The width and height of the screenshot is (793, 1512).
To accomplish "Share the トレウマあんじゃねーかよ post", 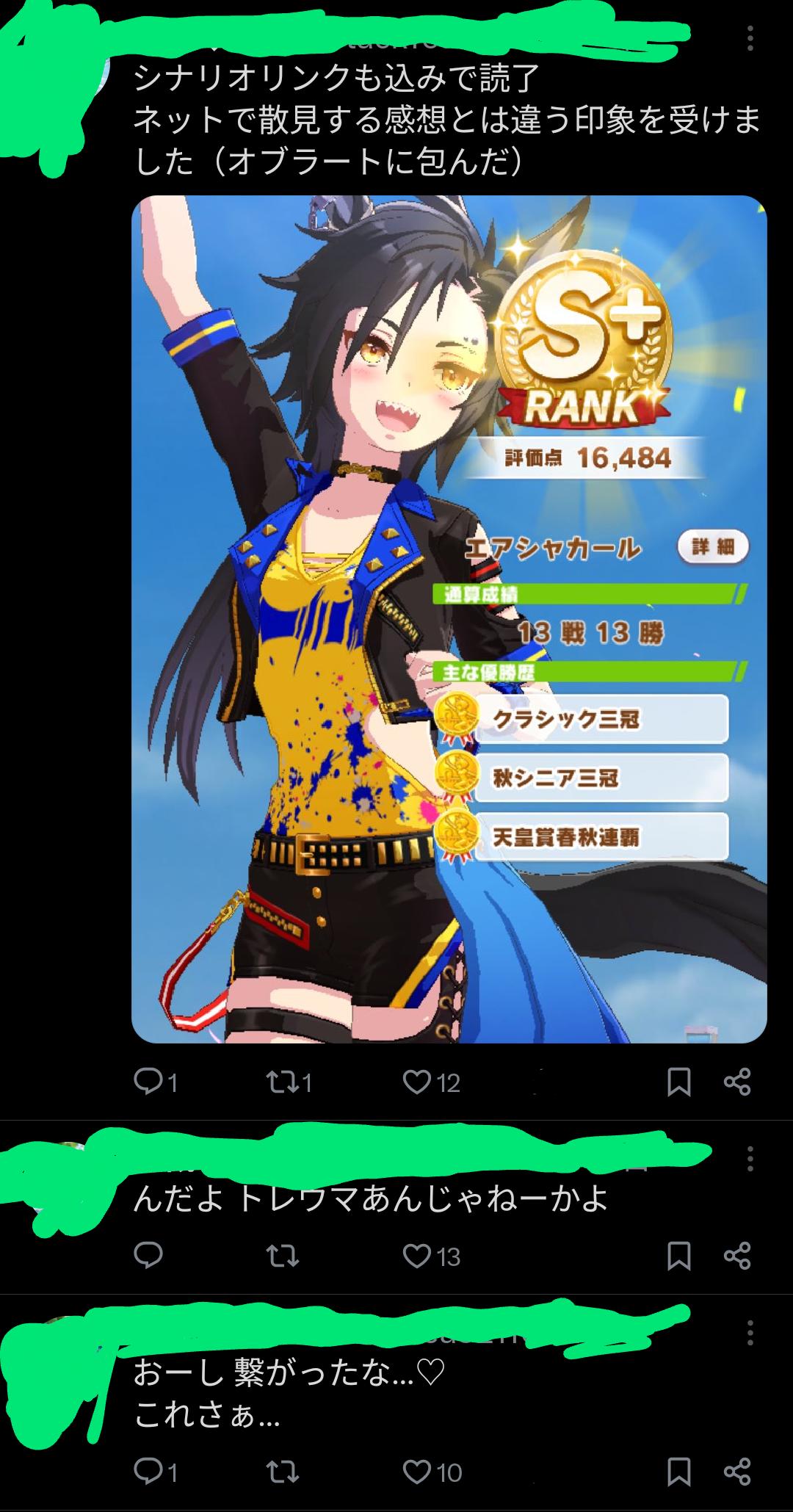I will coord(736,1255).
